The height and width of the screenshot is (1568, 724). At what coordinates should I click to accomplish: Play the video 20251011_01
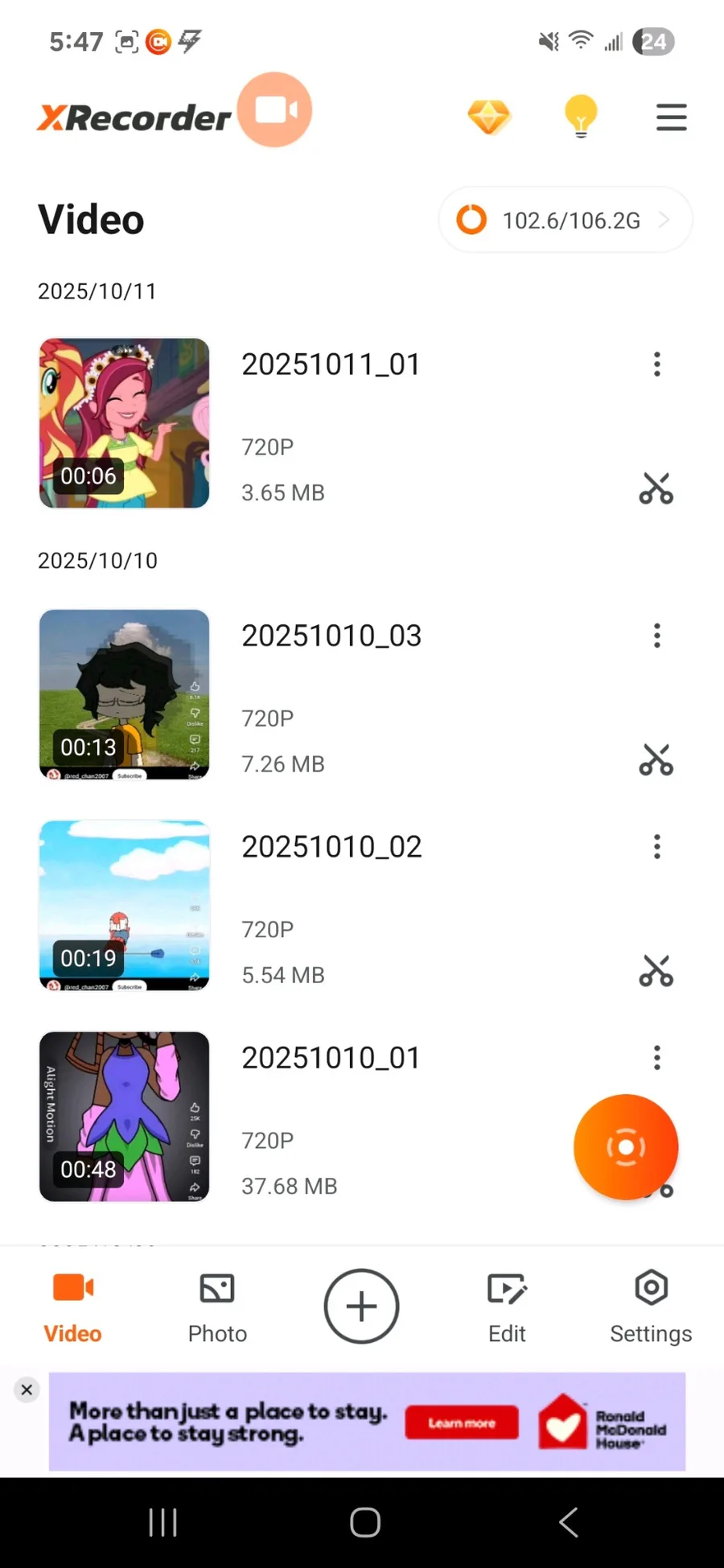click(x=125, y=423)
